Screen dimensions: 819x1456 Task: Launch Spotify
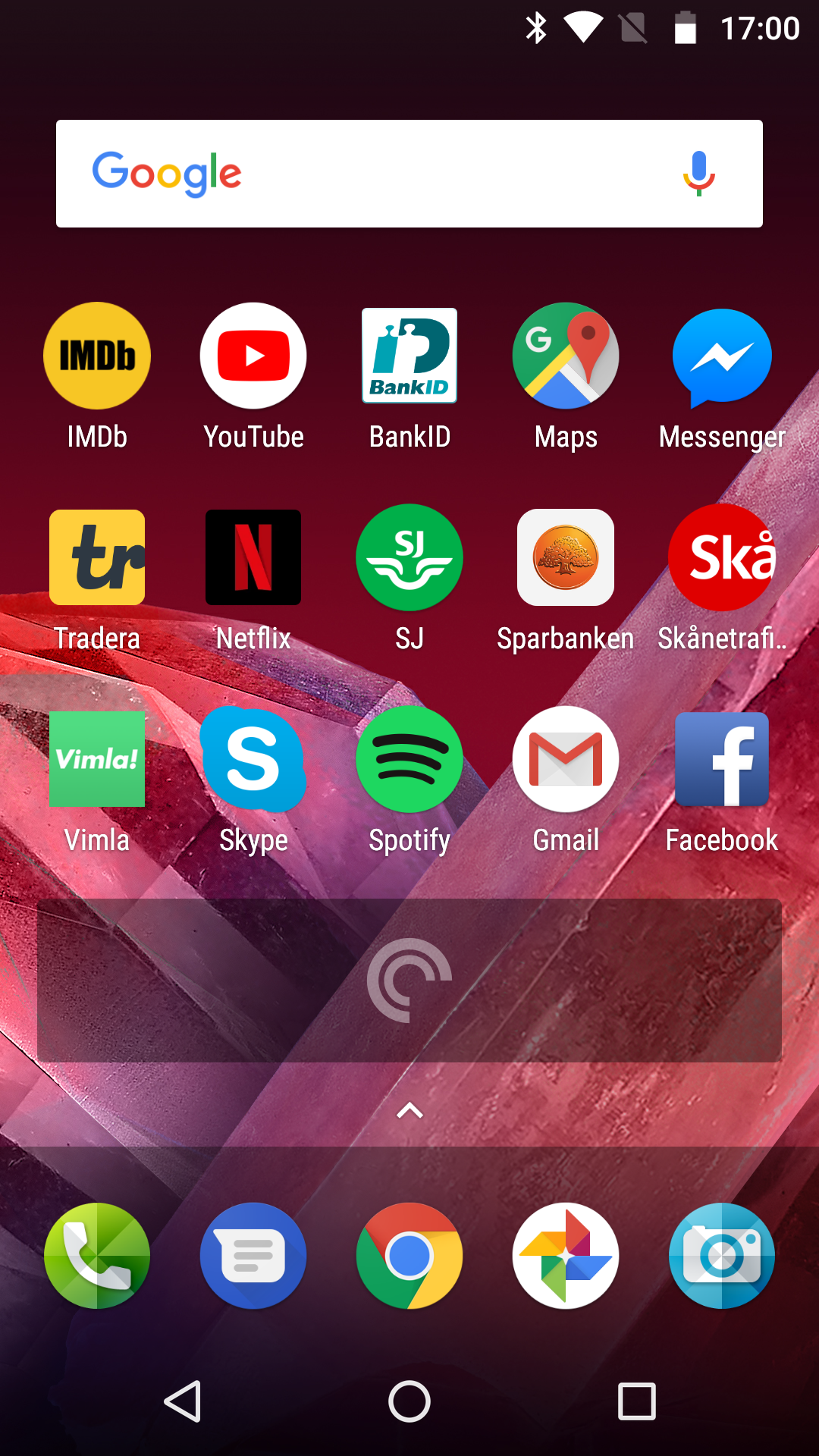(x=409, y=759)
